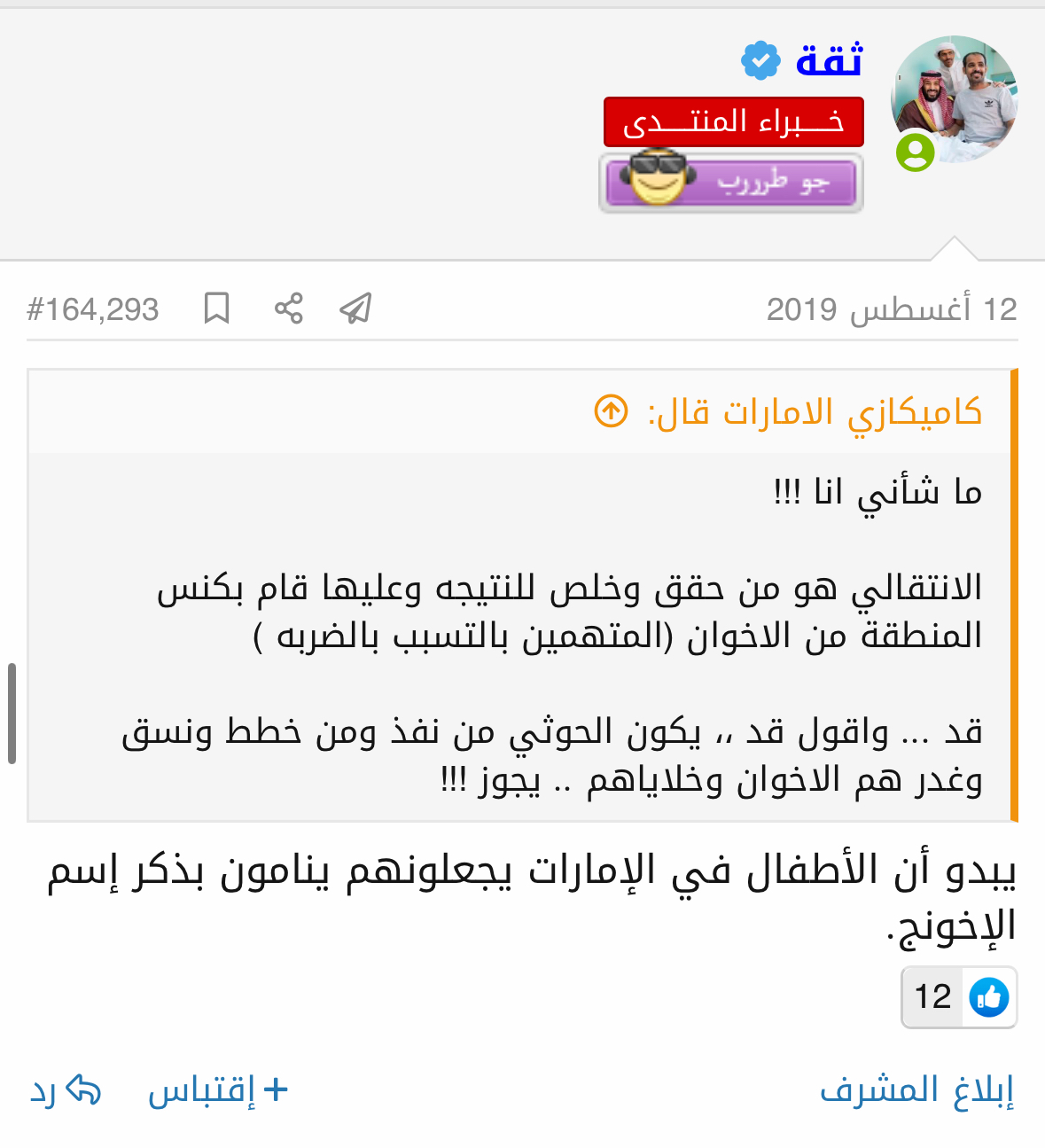Bookmark post #164,293
The image size is (1045, 1148).
[216, 308]
